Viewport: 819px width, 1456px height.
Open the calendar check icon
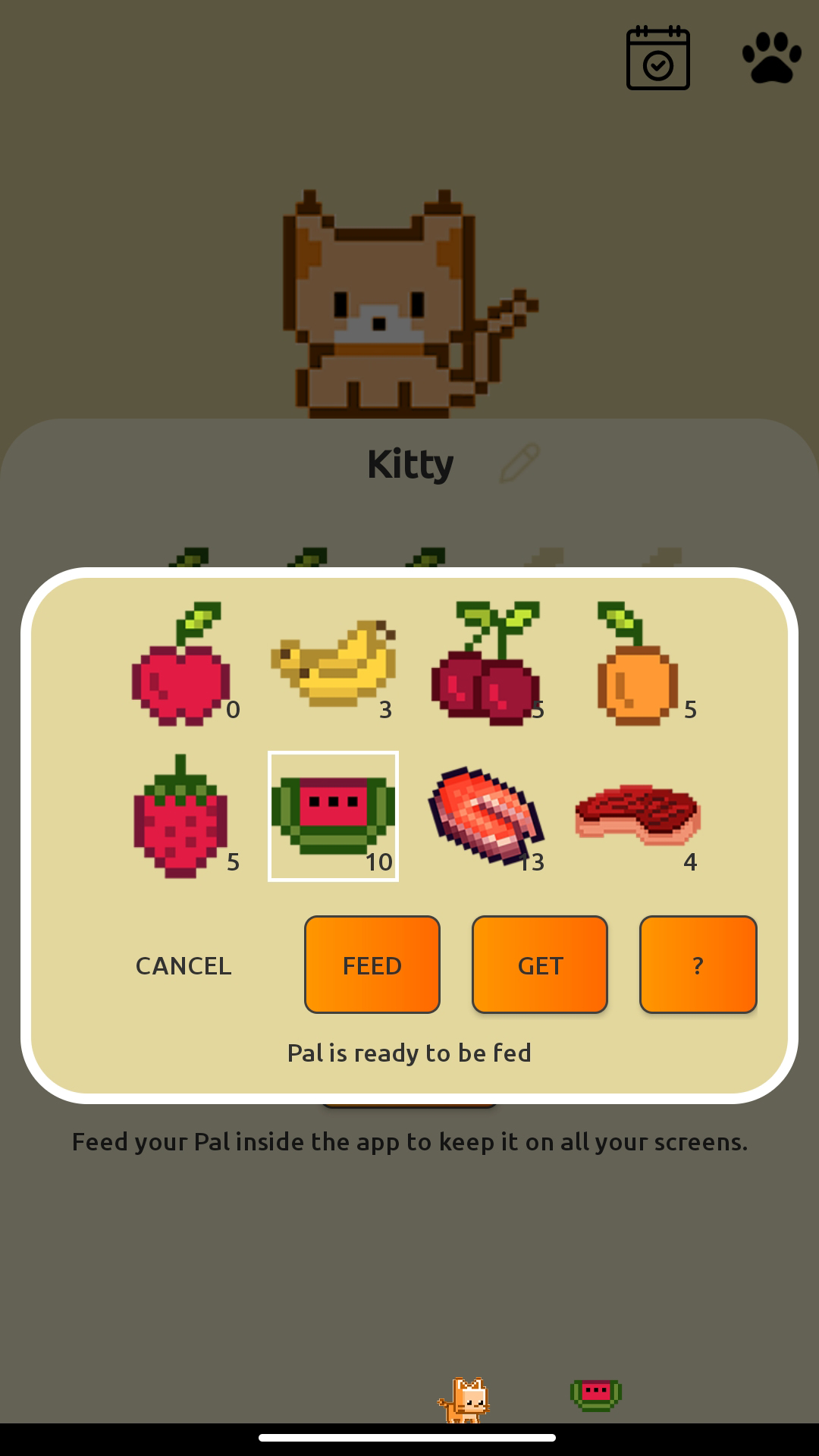(658, 58)
